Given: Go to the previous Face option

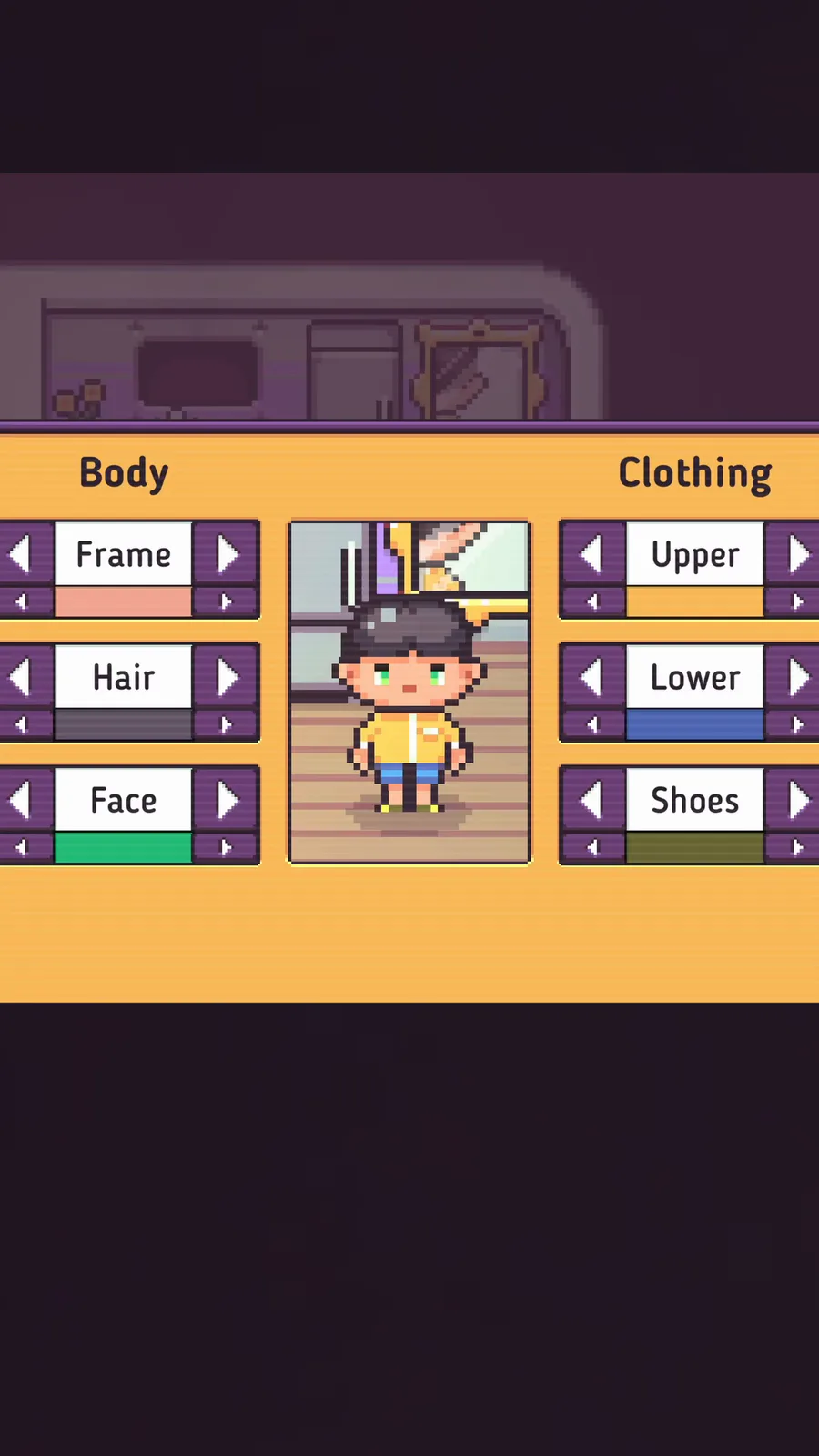Looking at the screenshot, I should (24, 799).
